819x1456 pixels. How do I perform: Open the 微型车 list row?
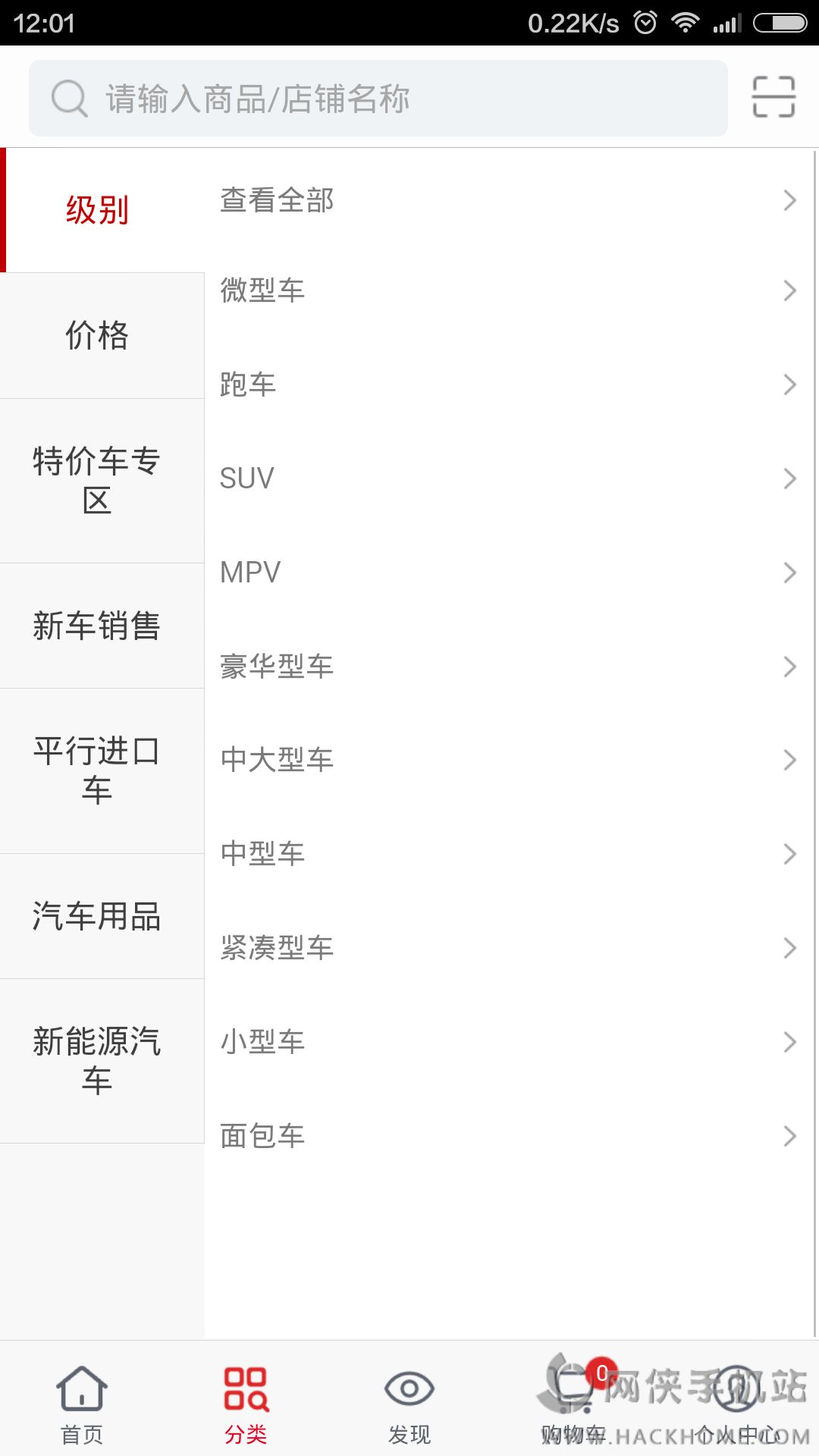(x=508, y=290)
